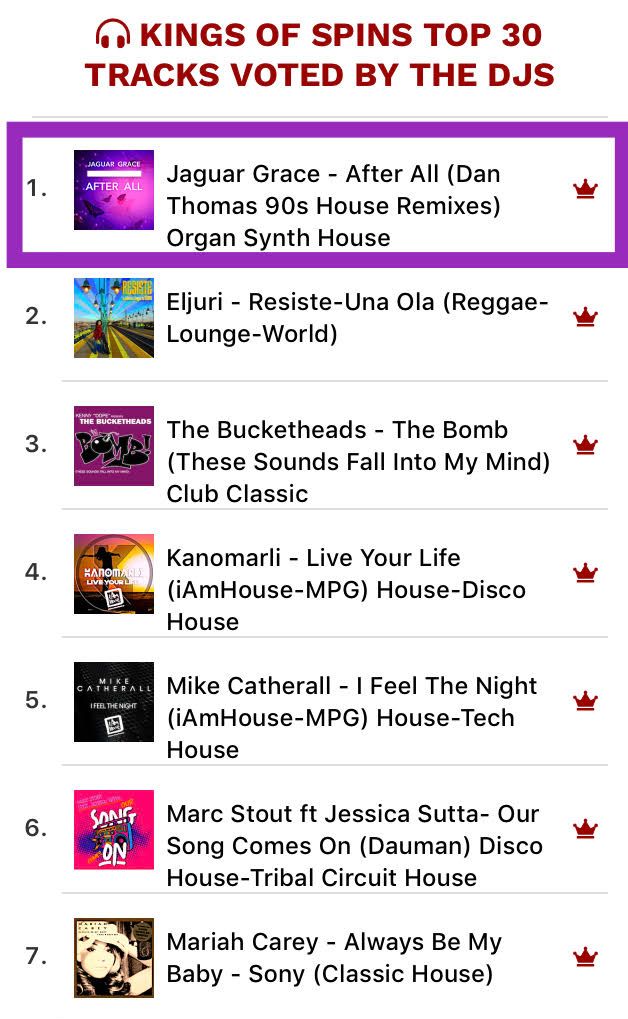The image size is (628, 1019).
Task: Open Mariah Carey - Always Be My Baby
Action: pyautogui.click(x=334, y=957)
